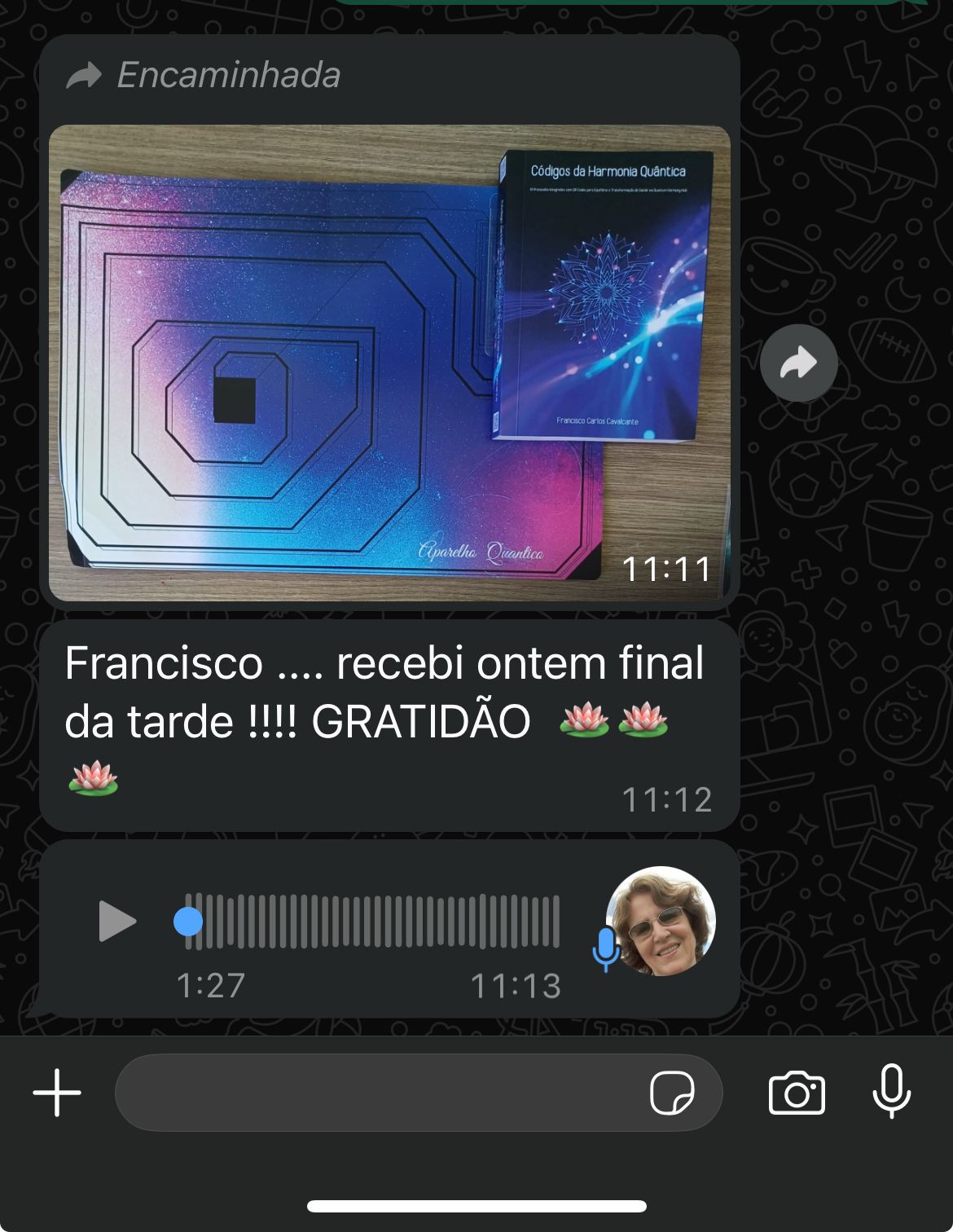This screenshot has height=1232, width=953.
Task: Open the forwarded photo of the book
Action: 389,363
